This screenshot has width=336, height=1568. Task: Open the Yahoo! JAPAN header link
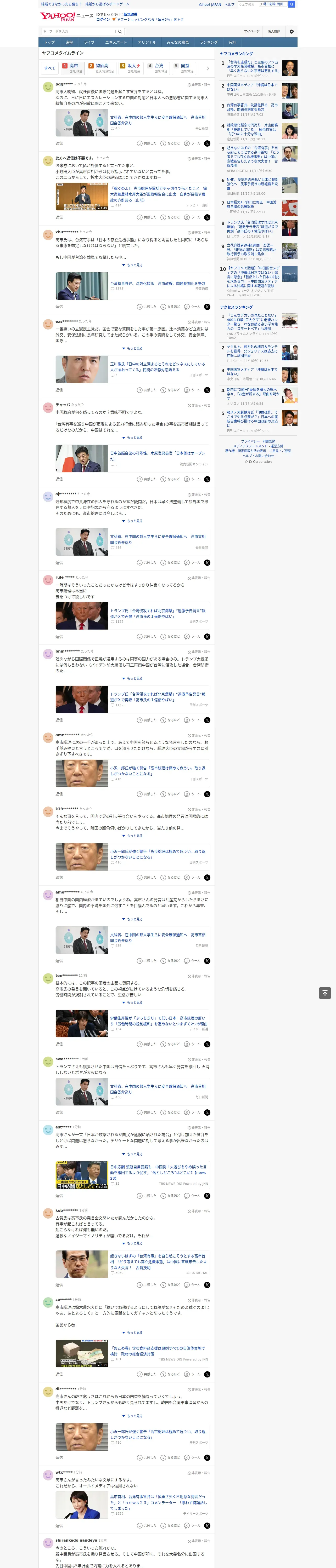pos(210,4)
